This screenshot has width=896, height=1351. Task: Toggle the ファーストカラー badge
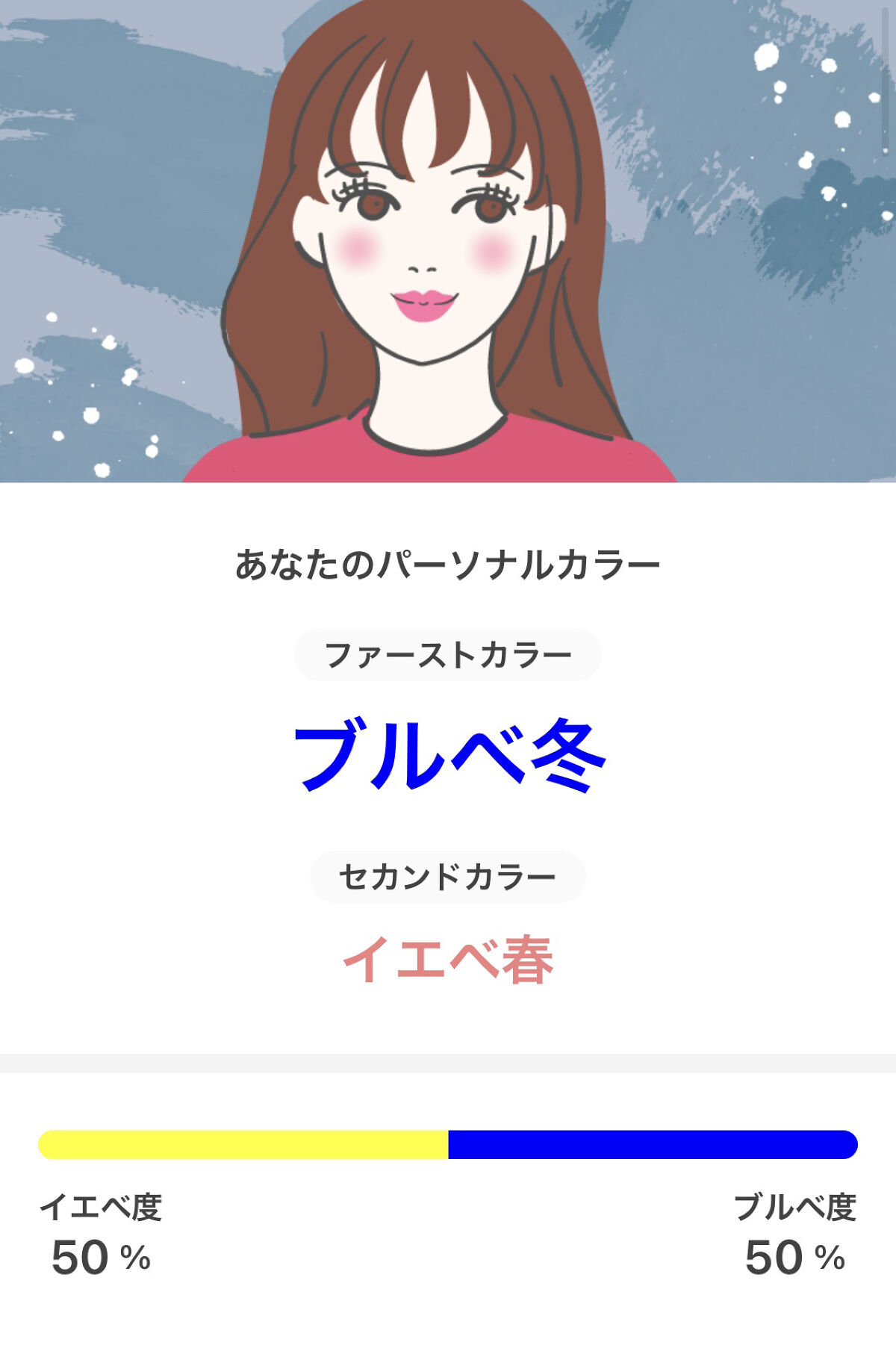point(448,655)
